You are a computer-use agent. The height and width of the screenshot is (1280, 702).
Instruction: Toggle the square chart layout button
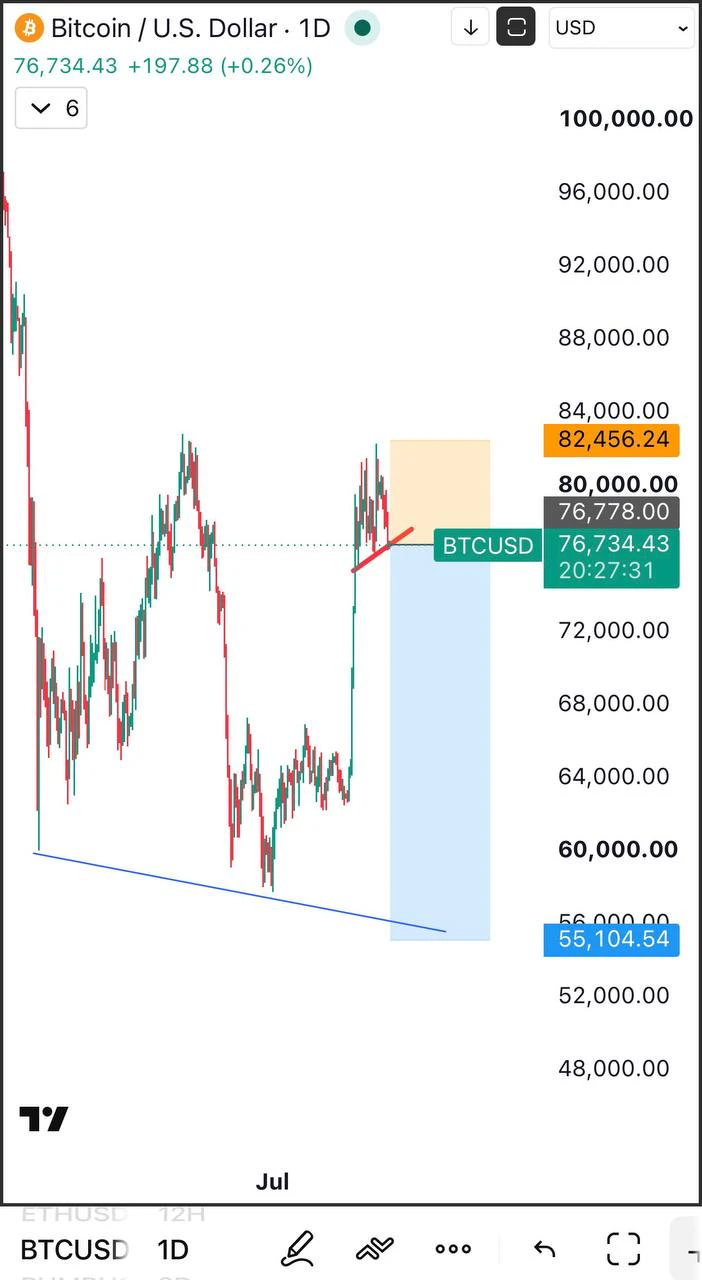pos(516,28)
